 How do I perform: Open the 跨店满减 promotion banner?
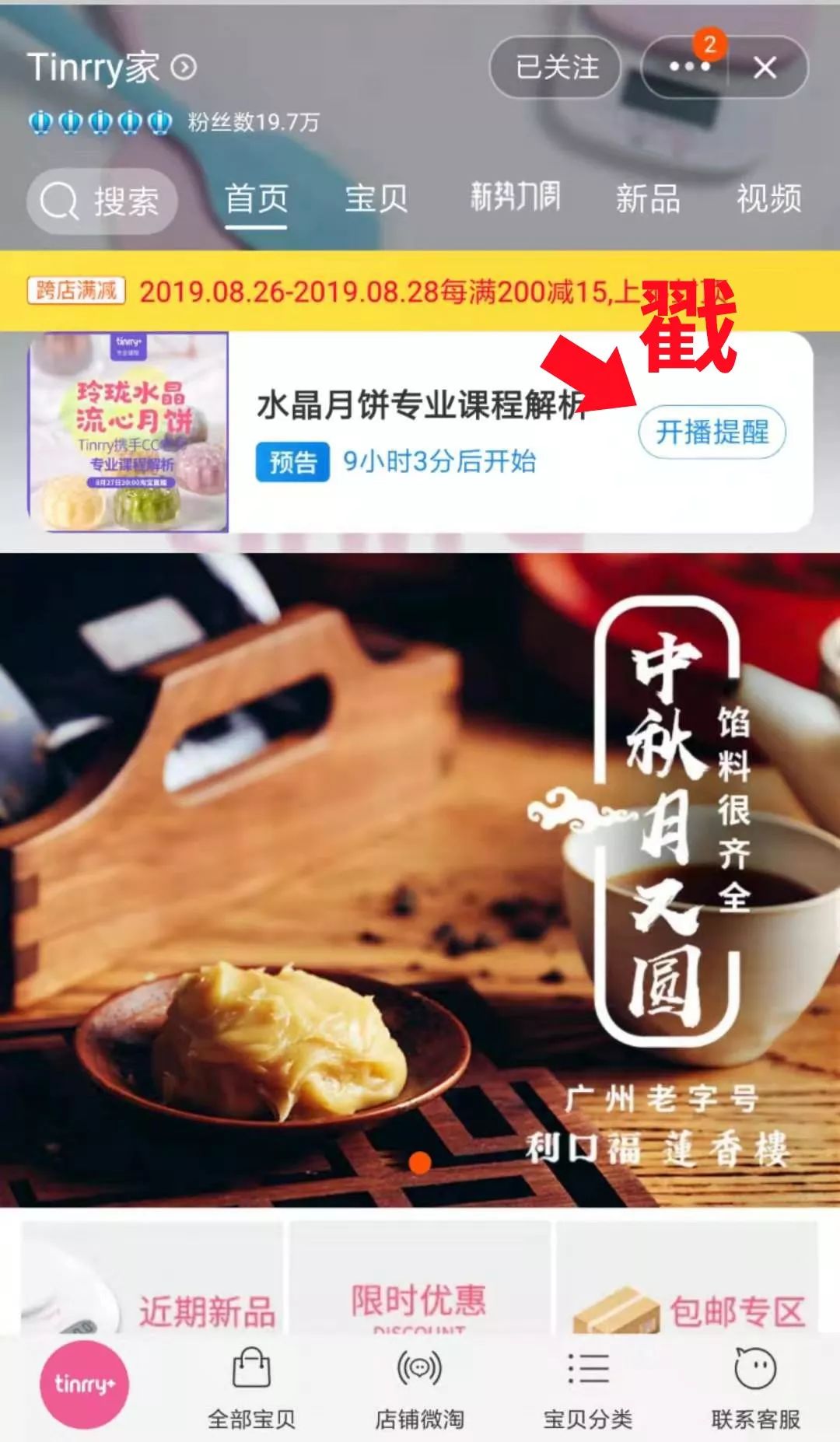click(420, 292)
